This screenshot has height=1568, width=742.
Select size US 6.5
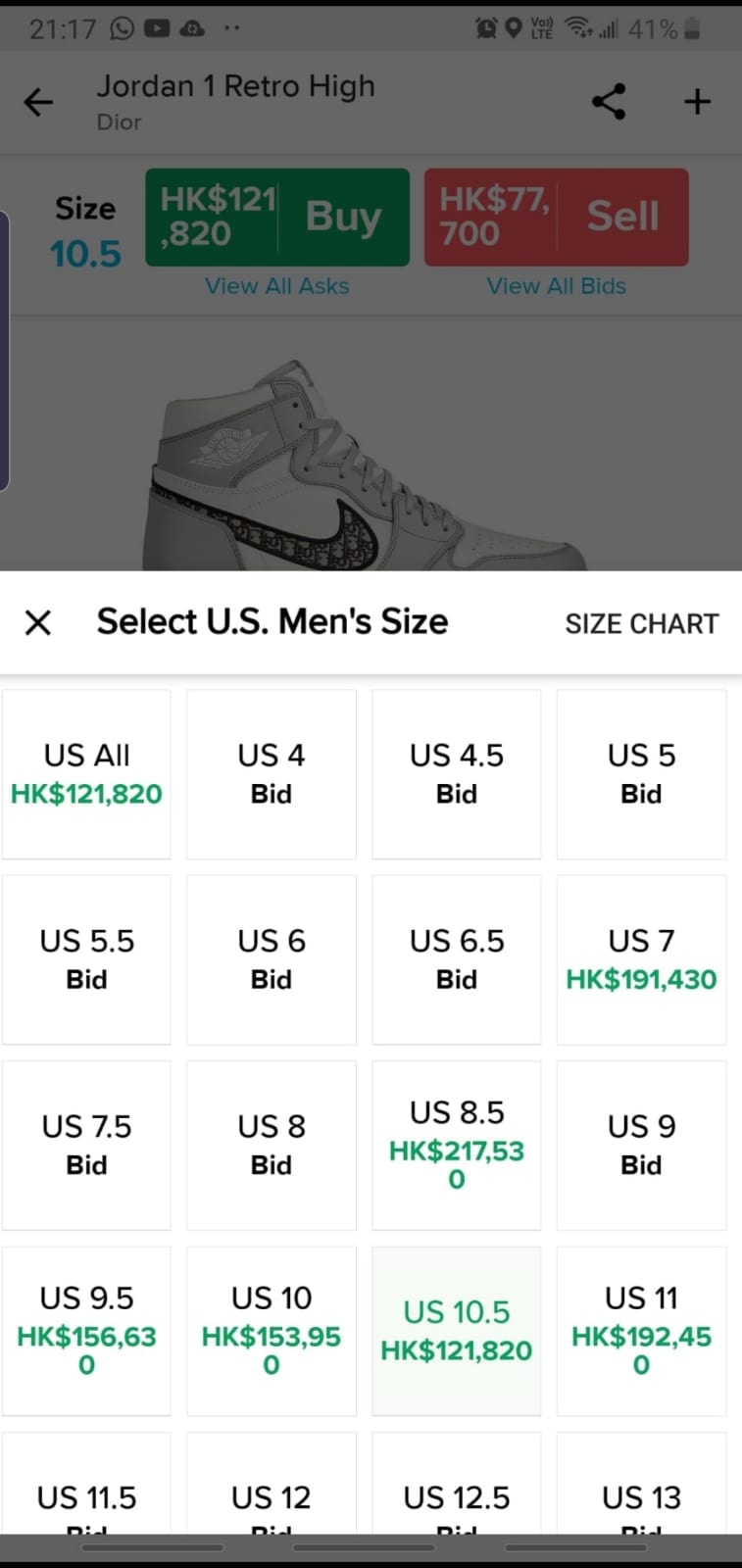point(457,959)
